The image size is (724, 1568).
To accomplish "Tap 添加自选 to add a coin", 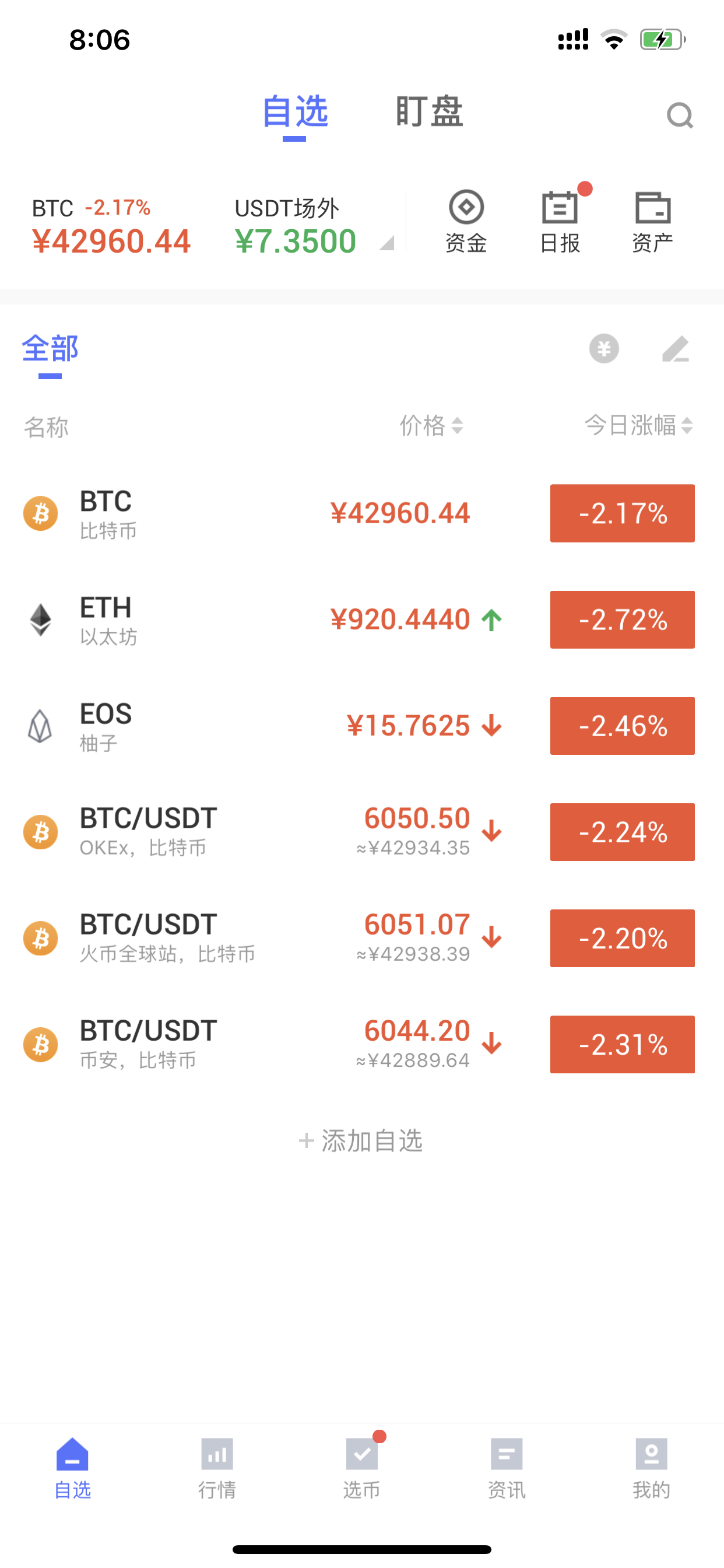I will (x=361, y=1140).
